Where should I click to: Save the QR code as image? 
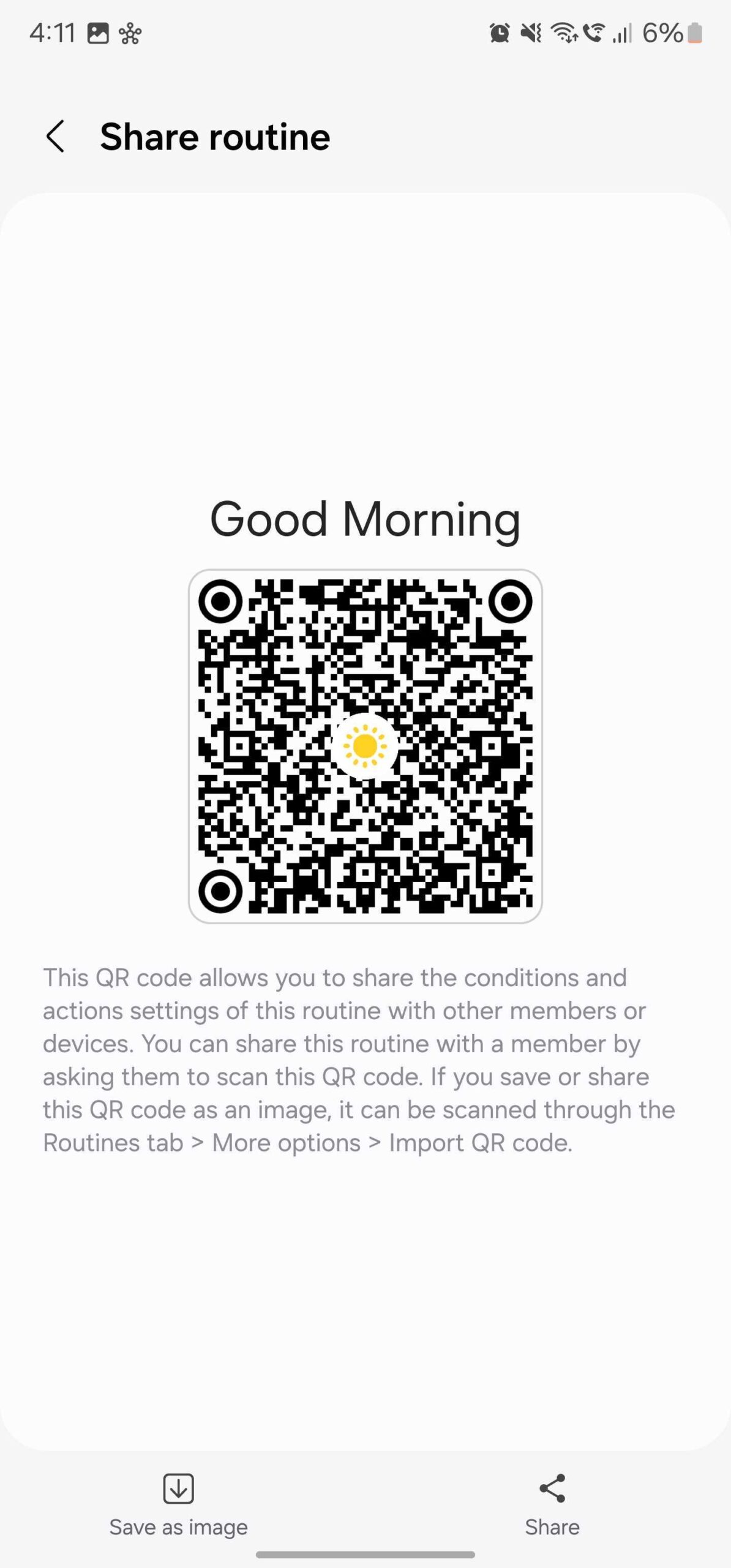point(178,1504)
